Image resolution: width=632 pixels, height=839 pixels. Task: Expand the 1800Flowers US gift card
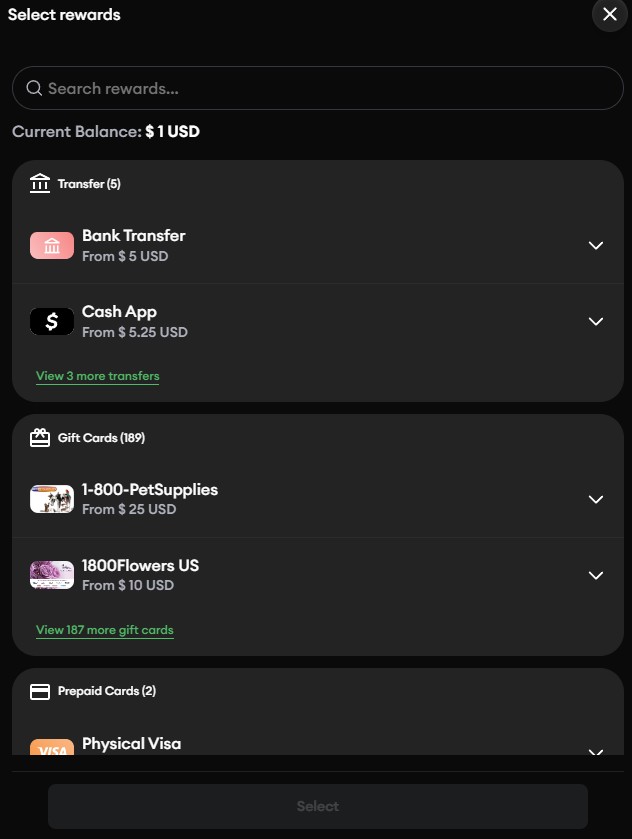[x=596, y=575]
